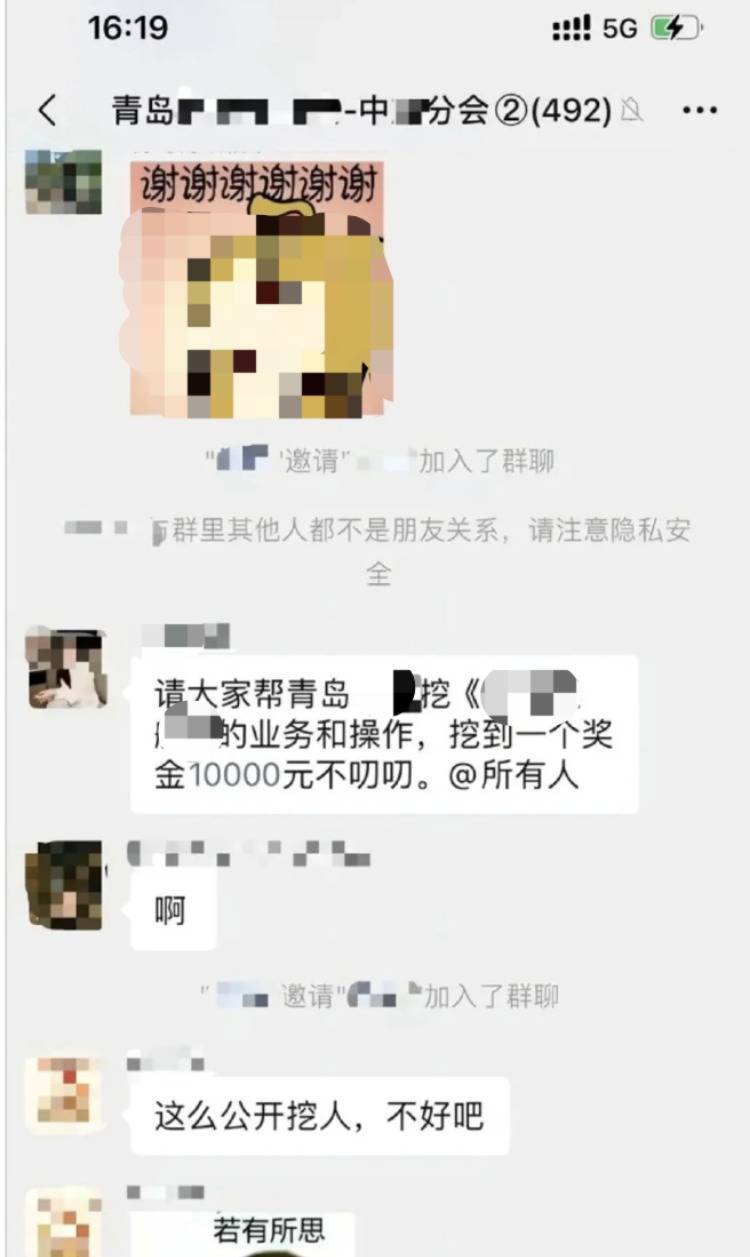The height and width of the screenshot is (1257, 750).
Task: Go back from the group chat
Action: [47, 111]
